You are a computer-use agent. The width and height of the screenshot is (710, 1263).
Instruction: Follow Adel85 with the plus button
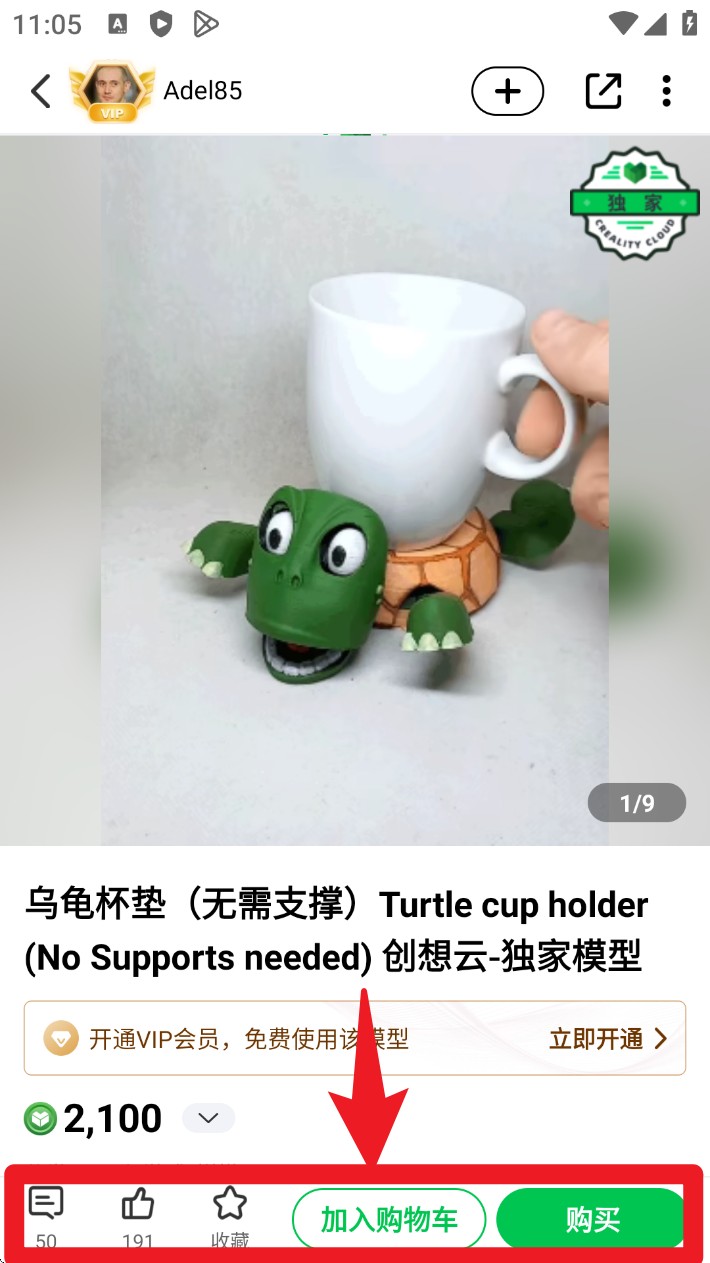pyautogui.click(x=507, y=92)
